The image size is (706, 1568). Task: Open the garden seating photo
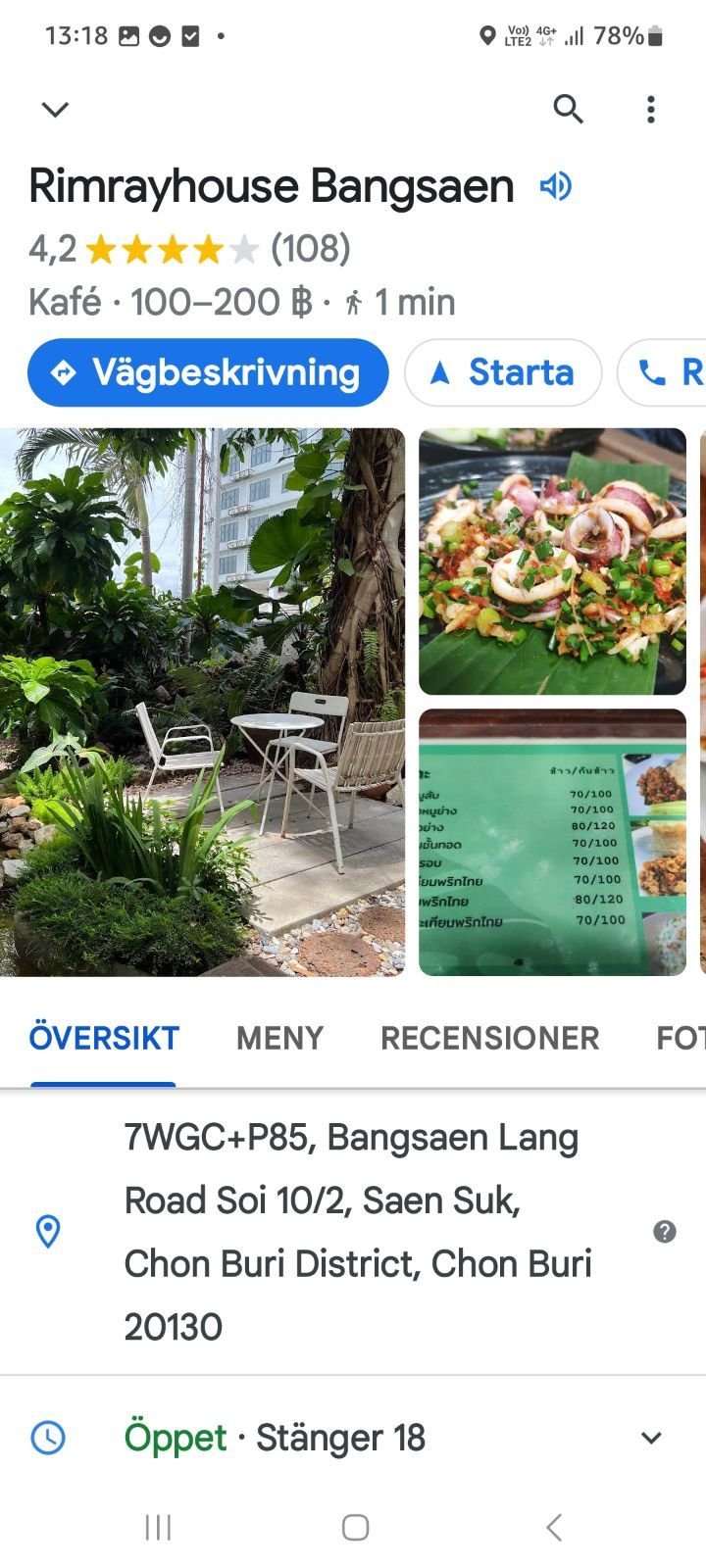202,702
